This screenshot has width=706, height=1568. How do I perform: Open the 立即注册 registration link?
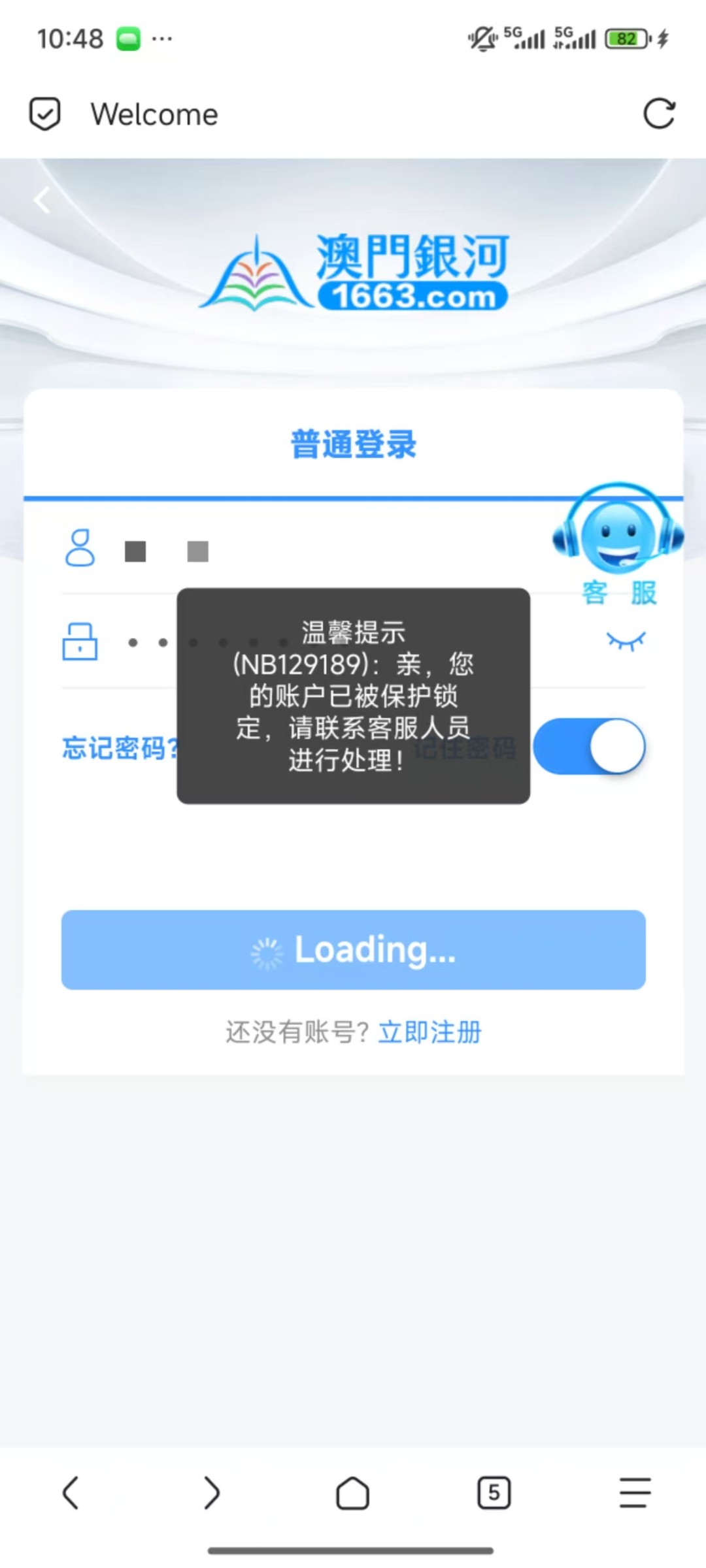coord(430,1031)
